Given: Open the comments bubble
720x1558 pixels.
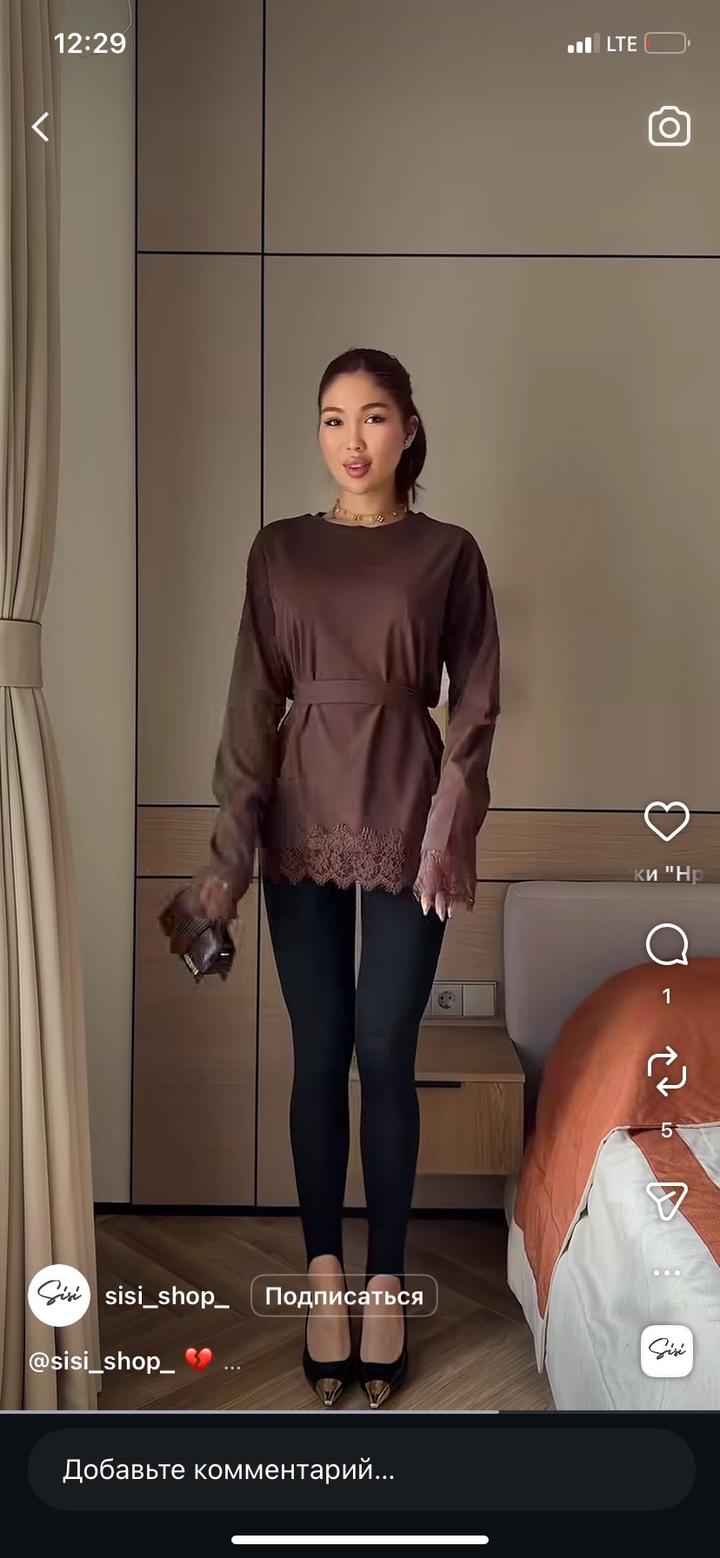Looking at the screenshot, I should click(666, 944).
